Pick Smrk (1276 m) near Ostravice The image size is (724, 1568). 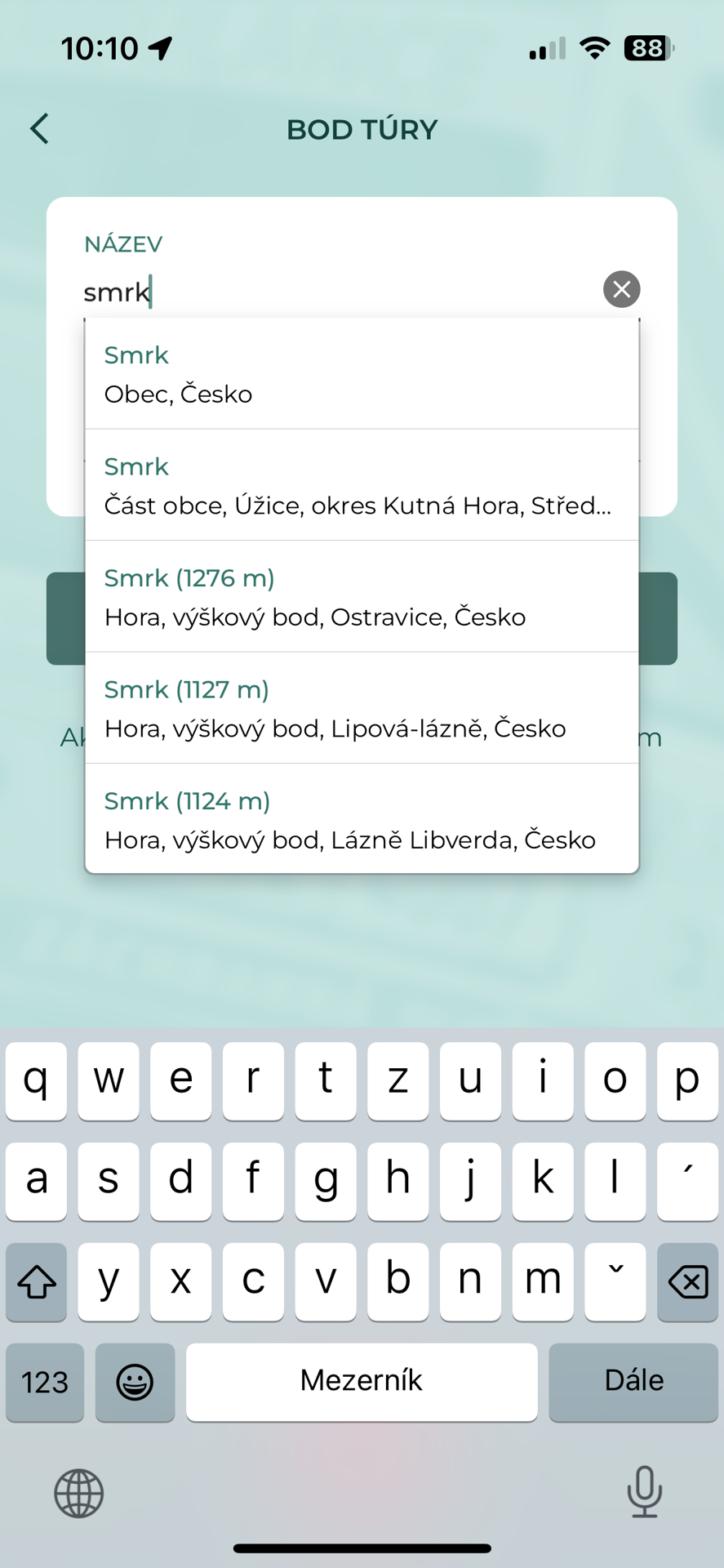[x=362, y=597]
